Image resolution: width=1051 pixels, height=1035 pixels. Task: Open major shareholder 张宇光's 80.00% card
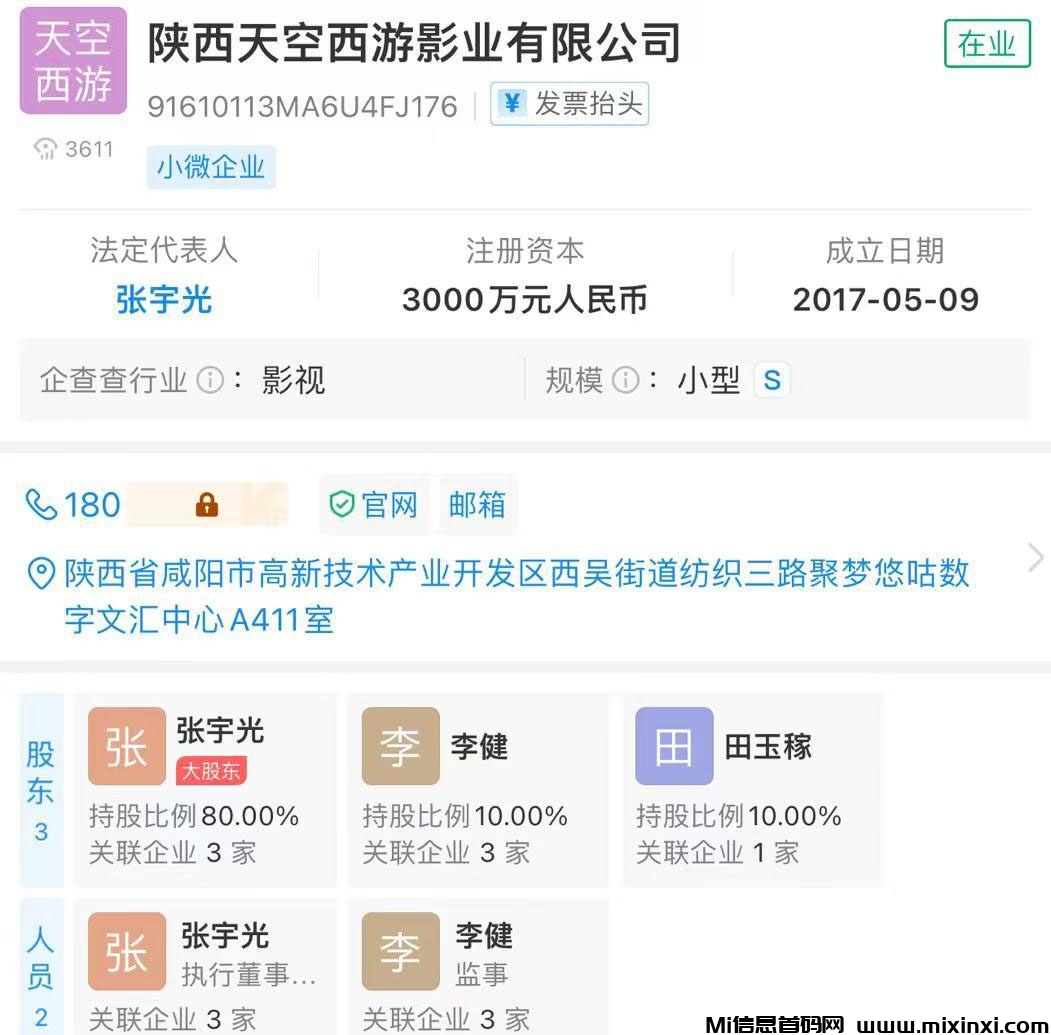point(205,789)
